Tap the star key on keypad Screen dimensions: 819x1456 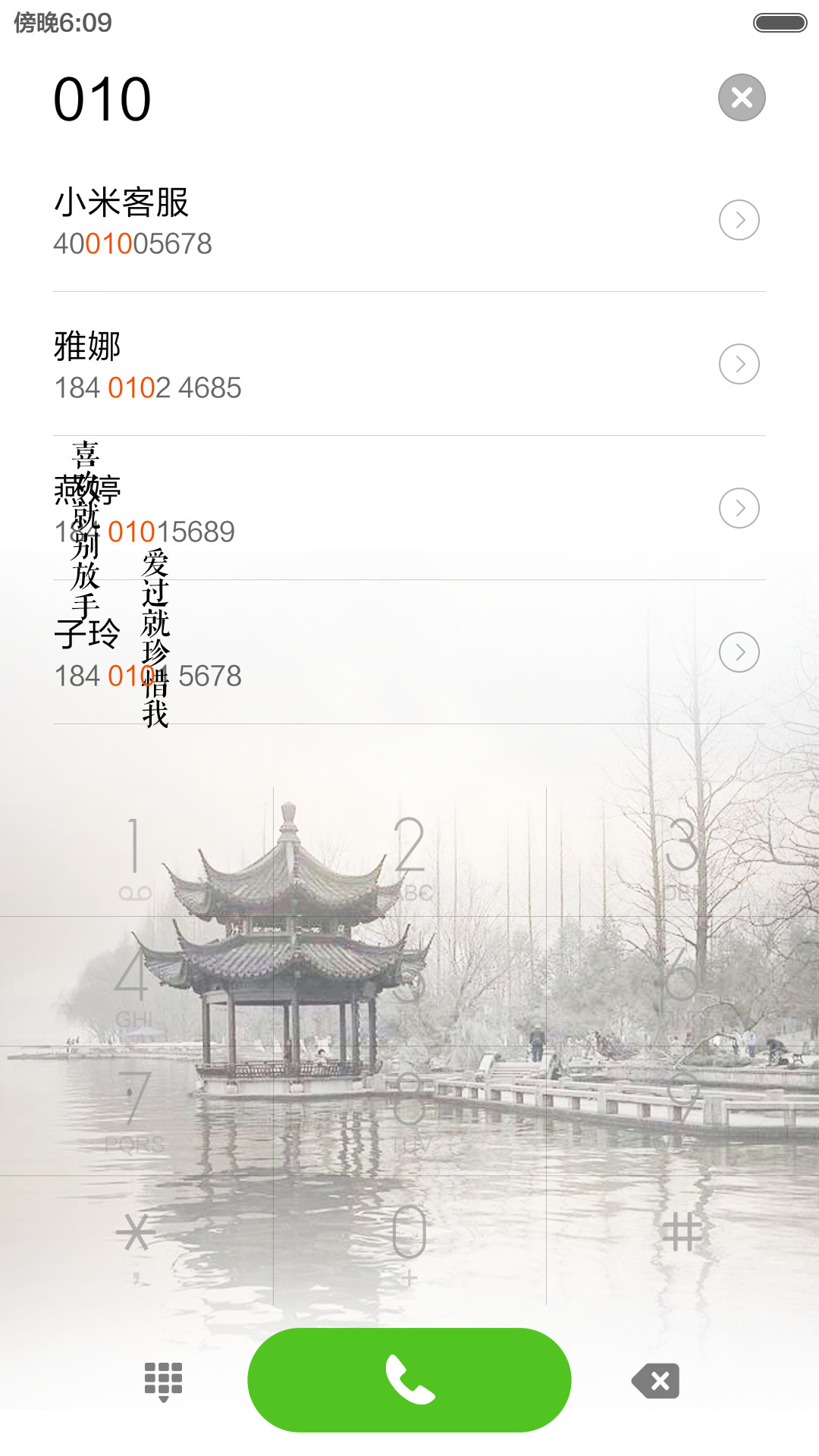(x=136, y=1241)
